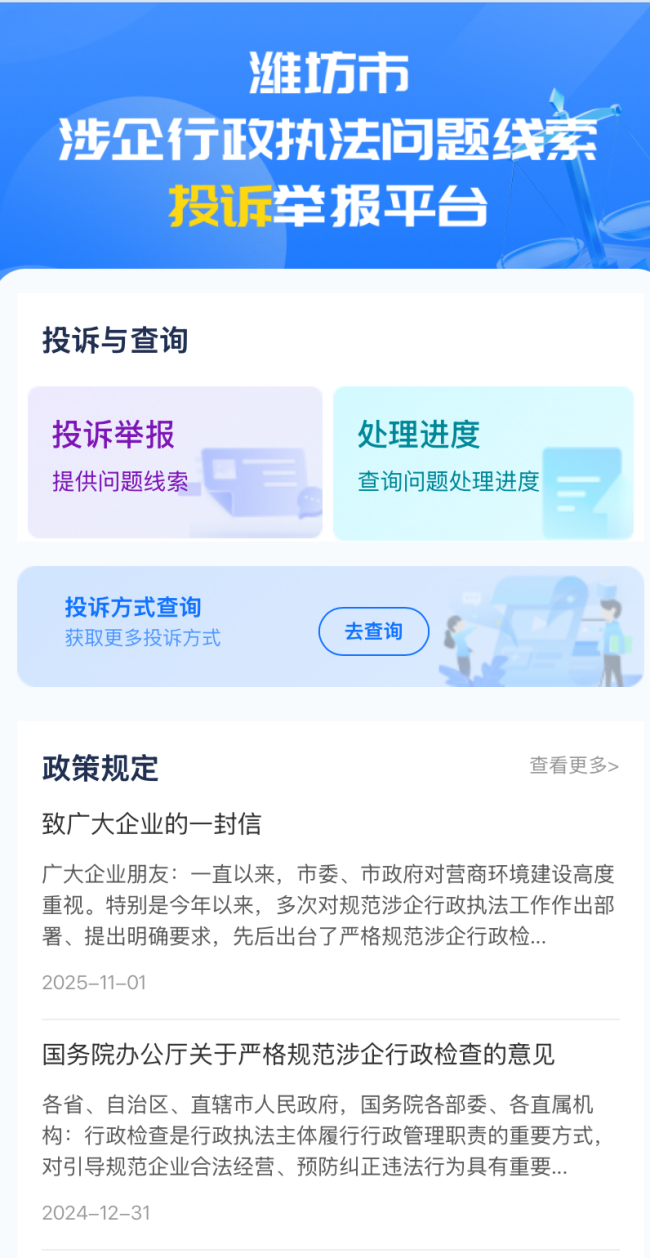Open the article 致广大企业的一封信

pos(152,824)
